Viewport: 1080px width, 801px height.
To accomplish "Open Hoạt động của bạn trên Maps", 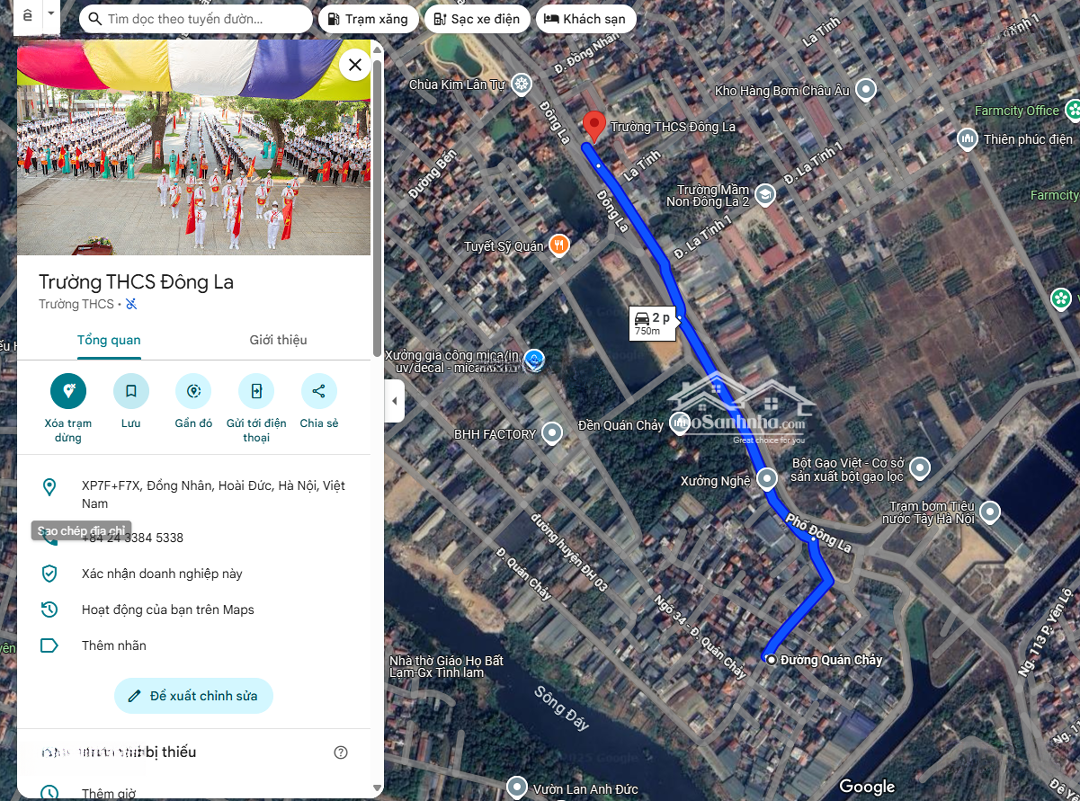I will (x=168, y=610).
